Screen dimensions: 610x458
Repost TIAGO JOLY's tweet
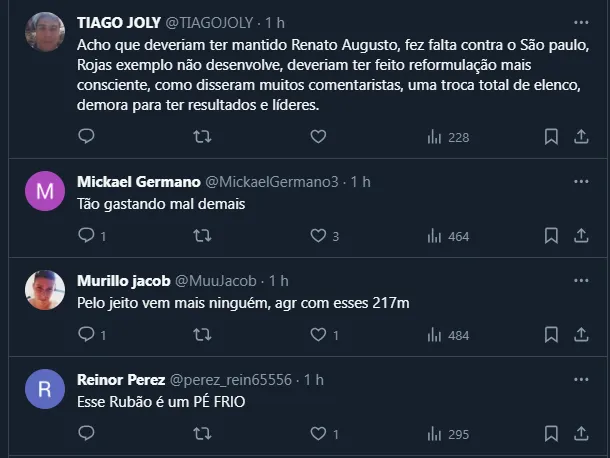pos(201,137)
